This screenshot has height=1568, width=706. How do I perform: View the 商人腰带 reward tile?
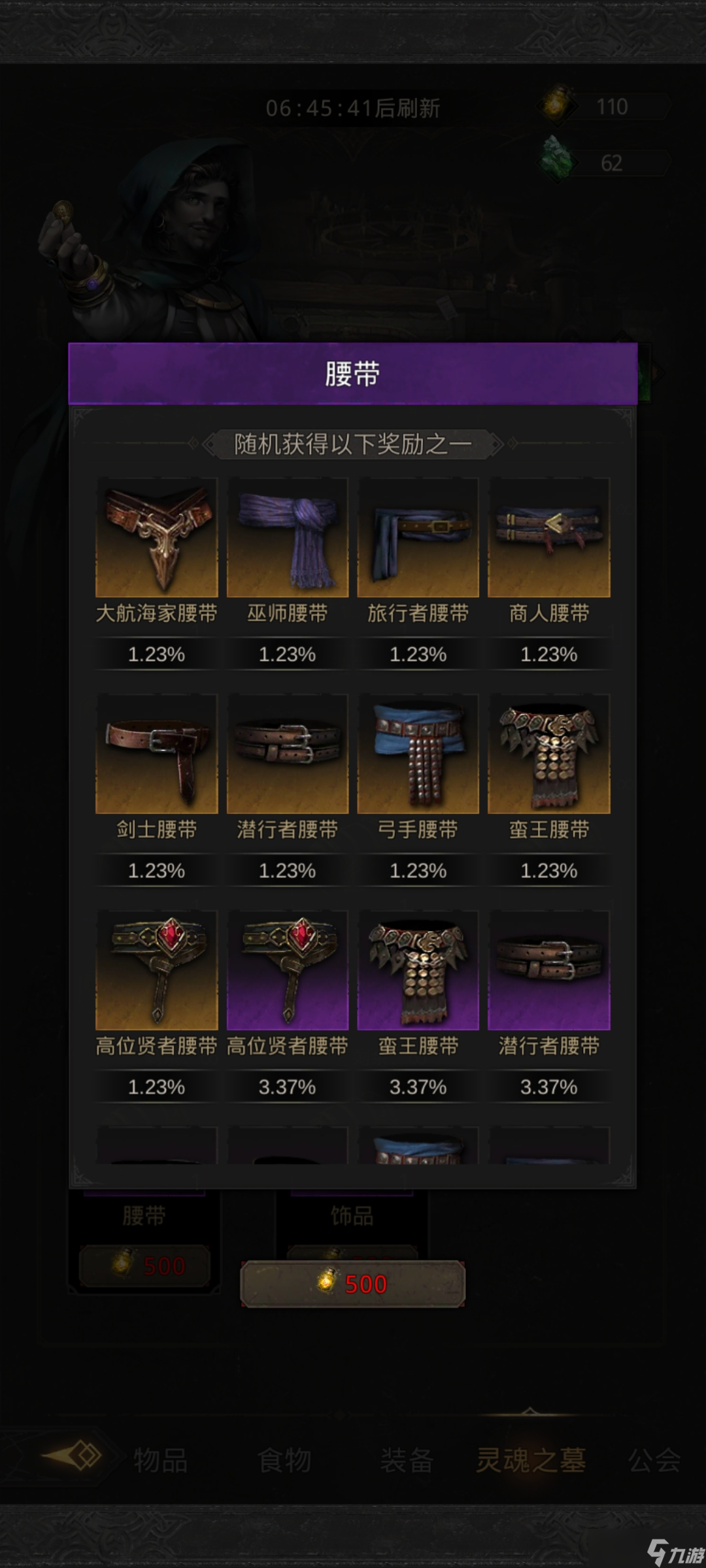tap(549, 537)
